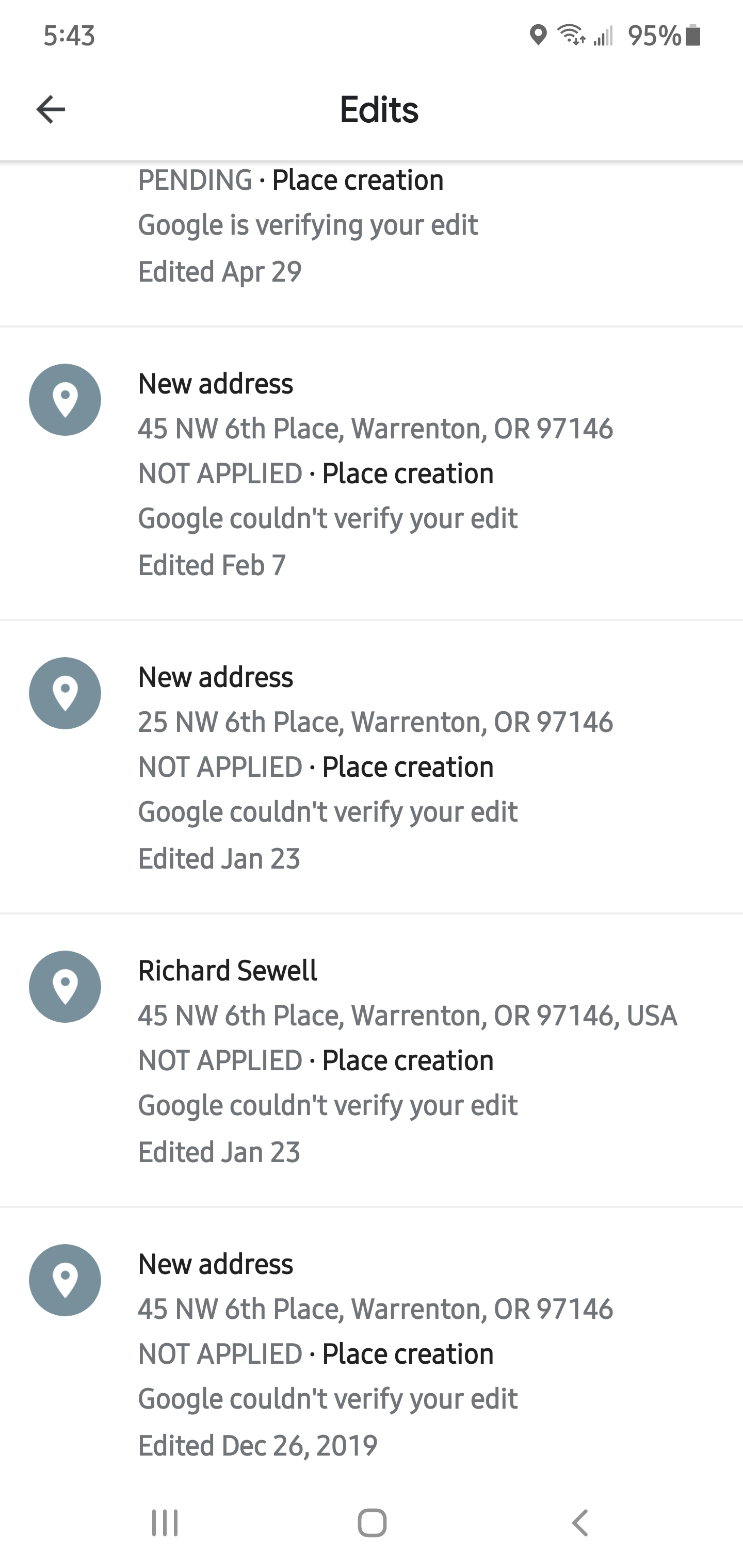This screenshot has width=743, height=1568.
Task: Open the New address edit from Feb 7
Action: pos(372,473)
